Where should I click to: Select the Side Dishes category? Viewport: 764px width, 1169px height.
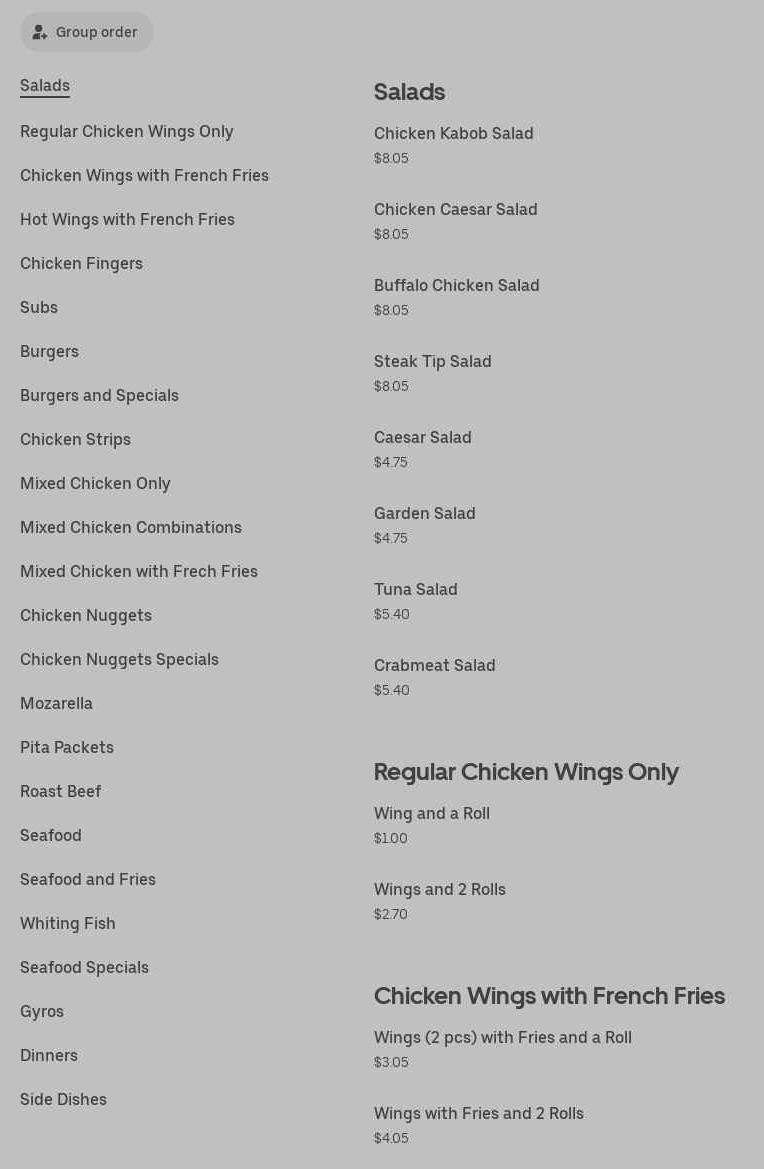[x=63, y=1099]
